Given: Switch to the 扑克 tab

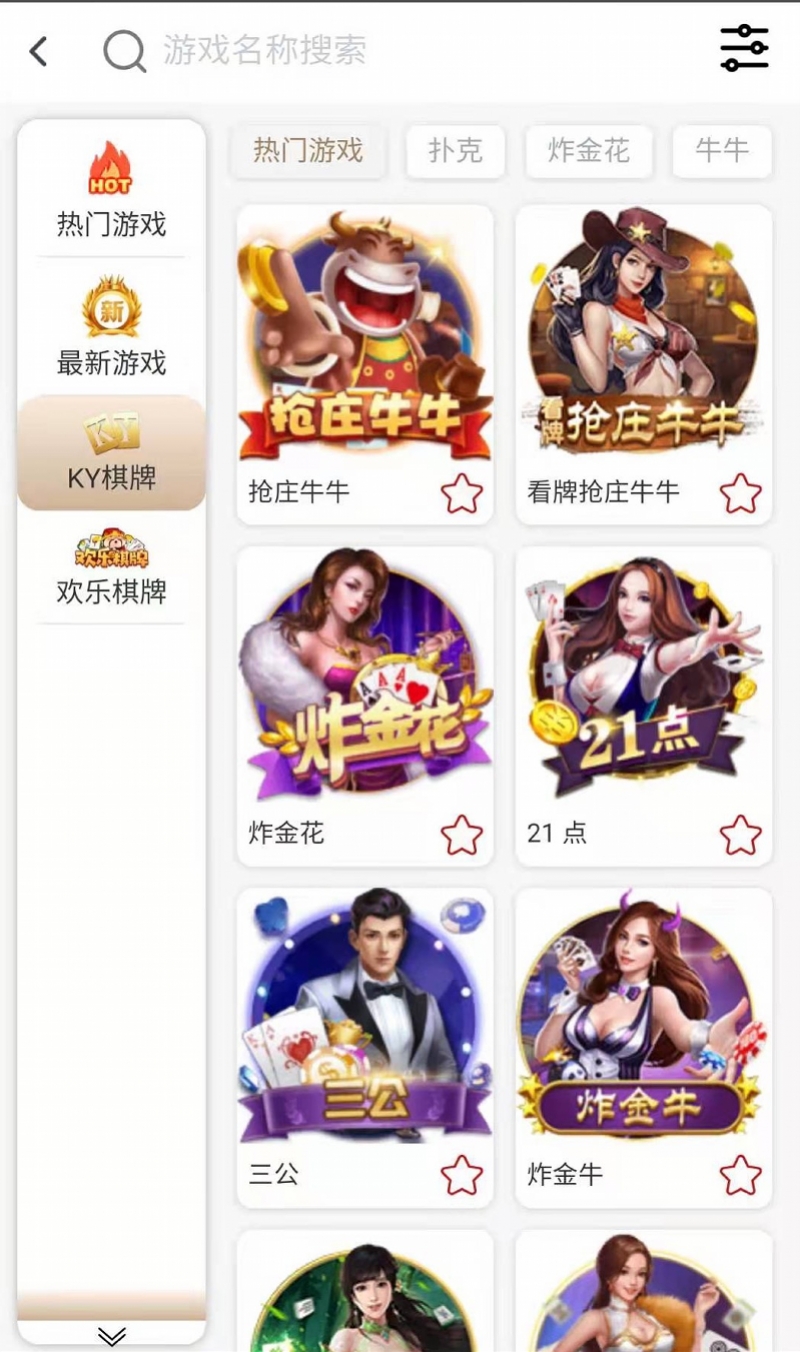Looking at the screenshot, I should (455, 152).
